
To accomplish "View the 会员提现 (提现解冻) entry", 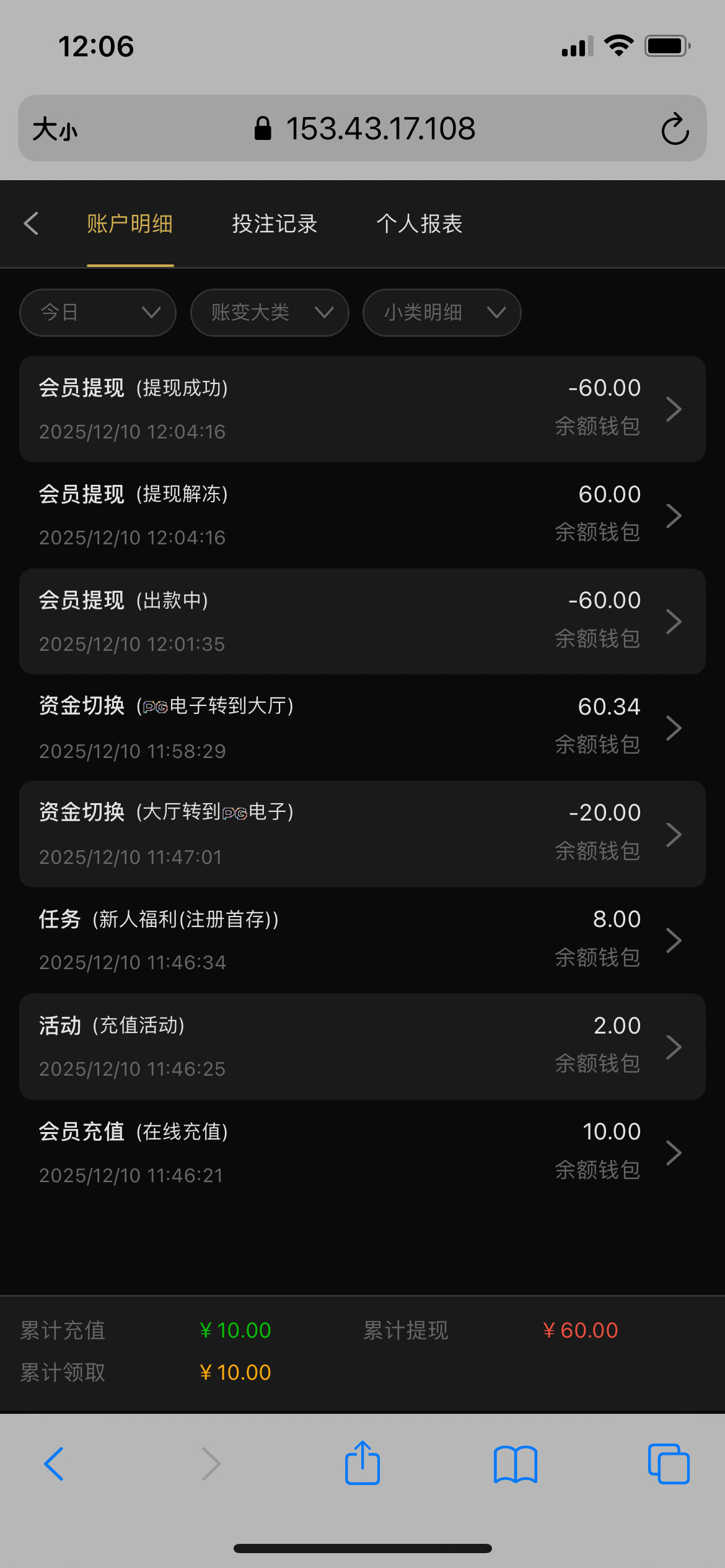I will click(362, 515).
